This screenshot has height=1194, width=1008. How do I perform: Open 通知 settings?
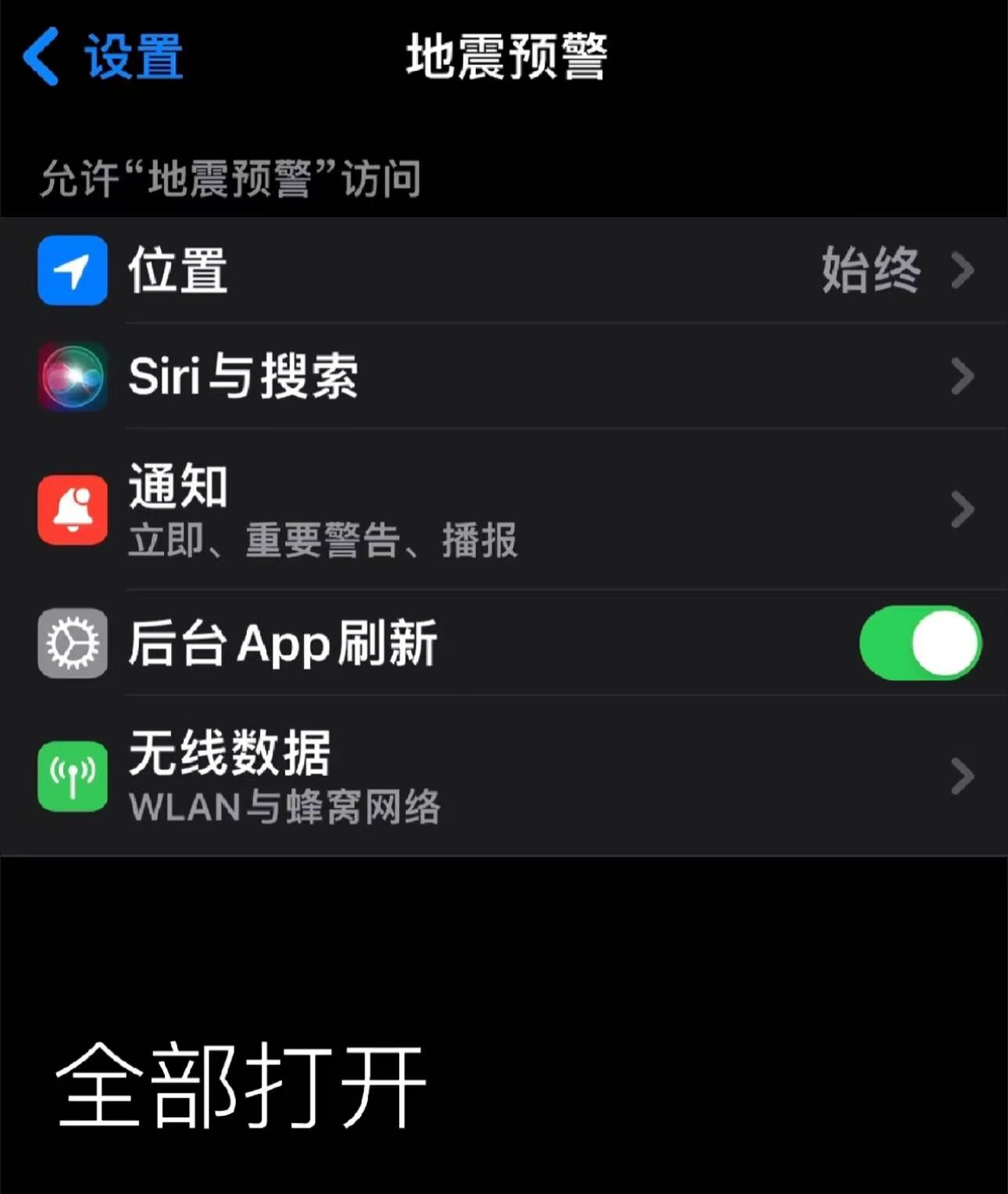point(504,509)
